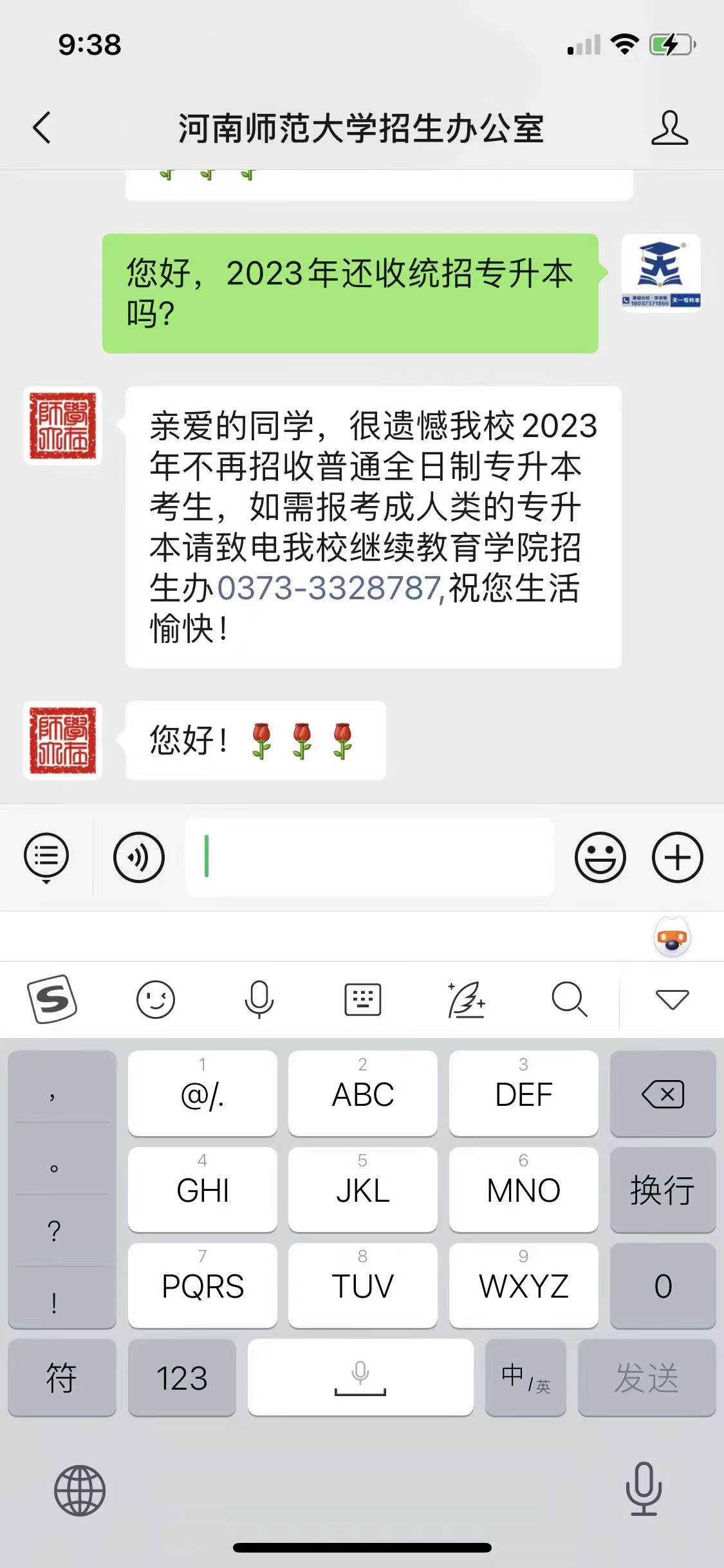724x1568 pixels.
Task: Switch to the official account menu
Action: pos(46,857)
